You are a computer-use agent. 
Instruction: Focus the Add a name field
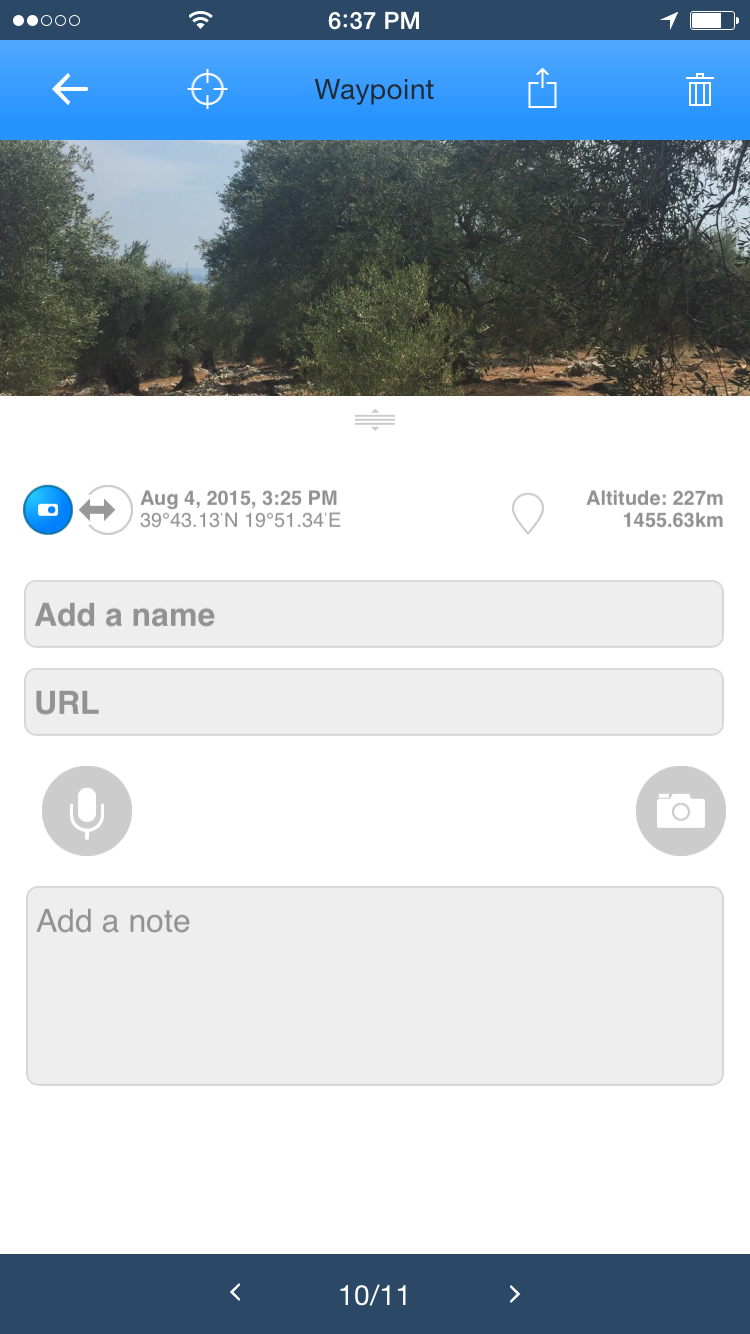click(x=374, y=614)
